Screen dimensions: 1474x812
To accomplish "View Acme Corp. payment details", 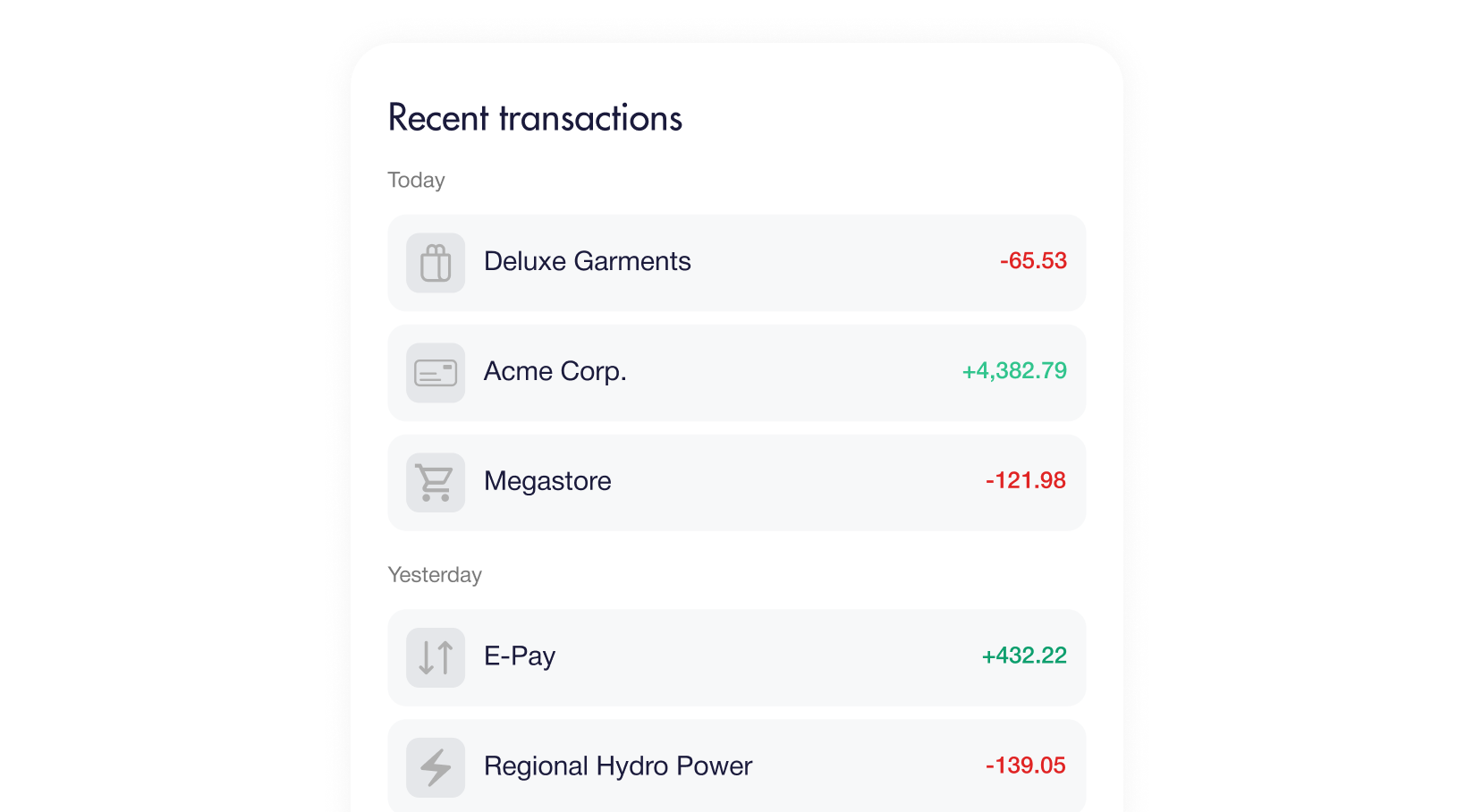I will point(735,372).
